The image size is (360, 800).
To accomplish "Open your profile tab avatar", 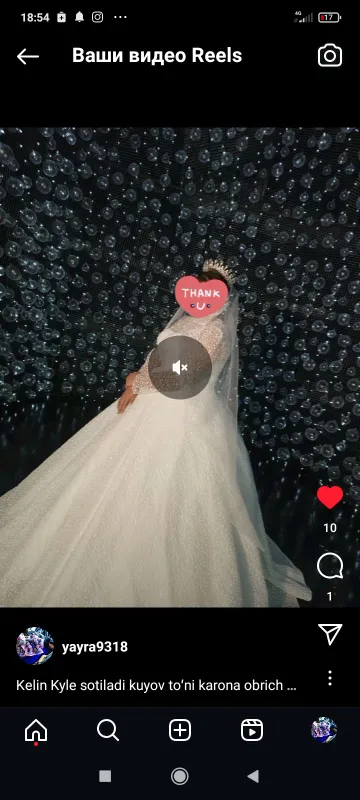I will click(324, 730).
